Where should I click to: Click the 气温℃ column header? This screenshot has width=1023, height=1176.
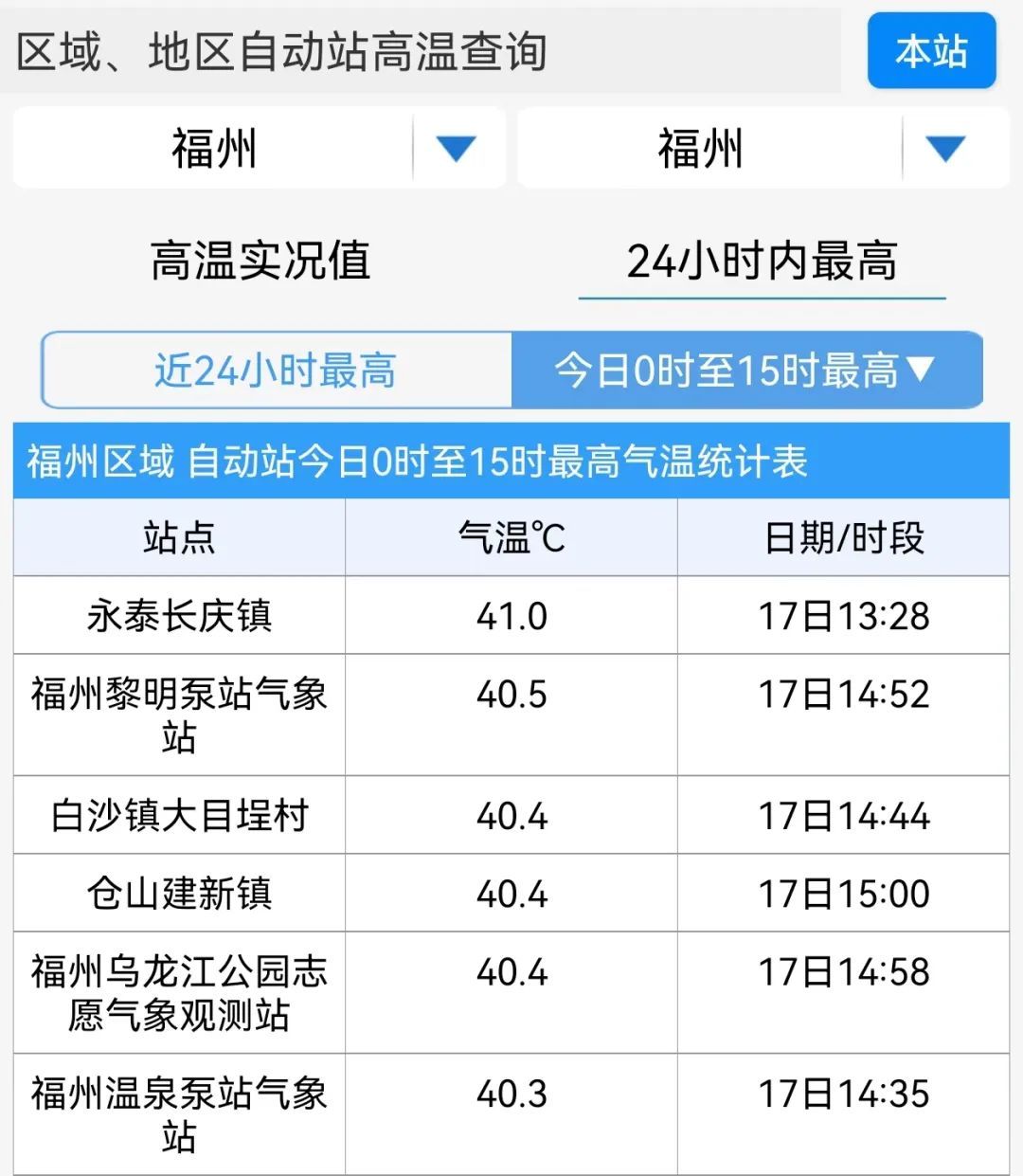pos(511,537)
